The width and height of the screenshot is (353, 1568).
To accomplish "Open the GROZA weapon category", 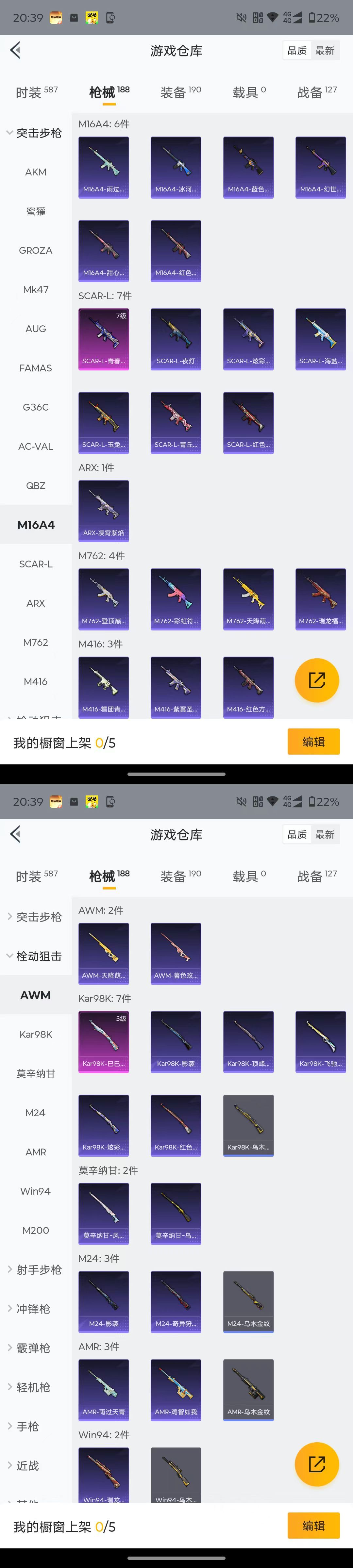I will coord(36,251).
